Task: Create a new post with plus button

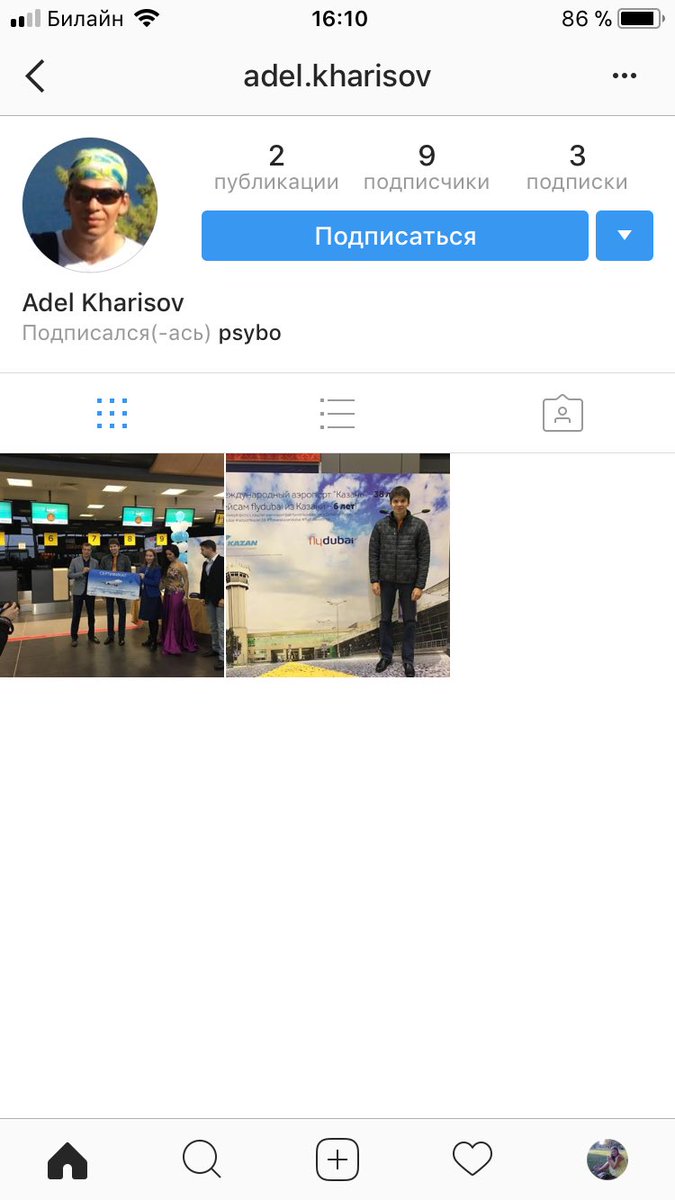Action: 337,1160
